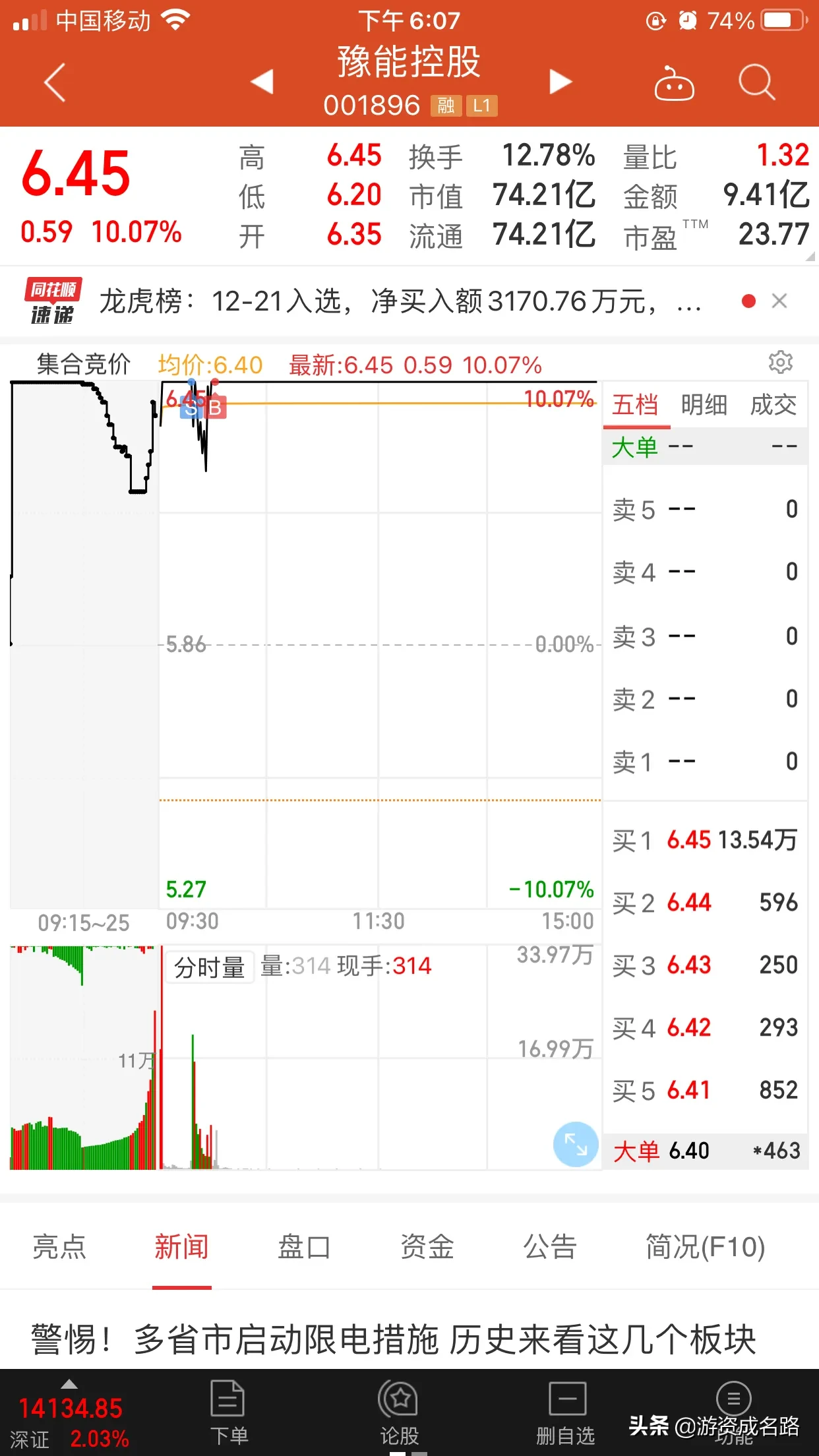Dismiss the 龙虎榜 banner
The height and width of the screenshot is (1456, 819).
pos(779,301)
